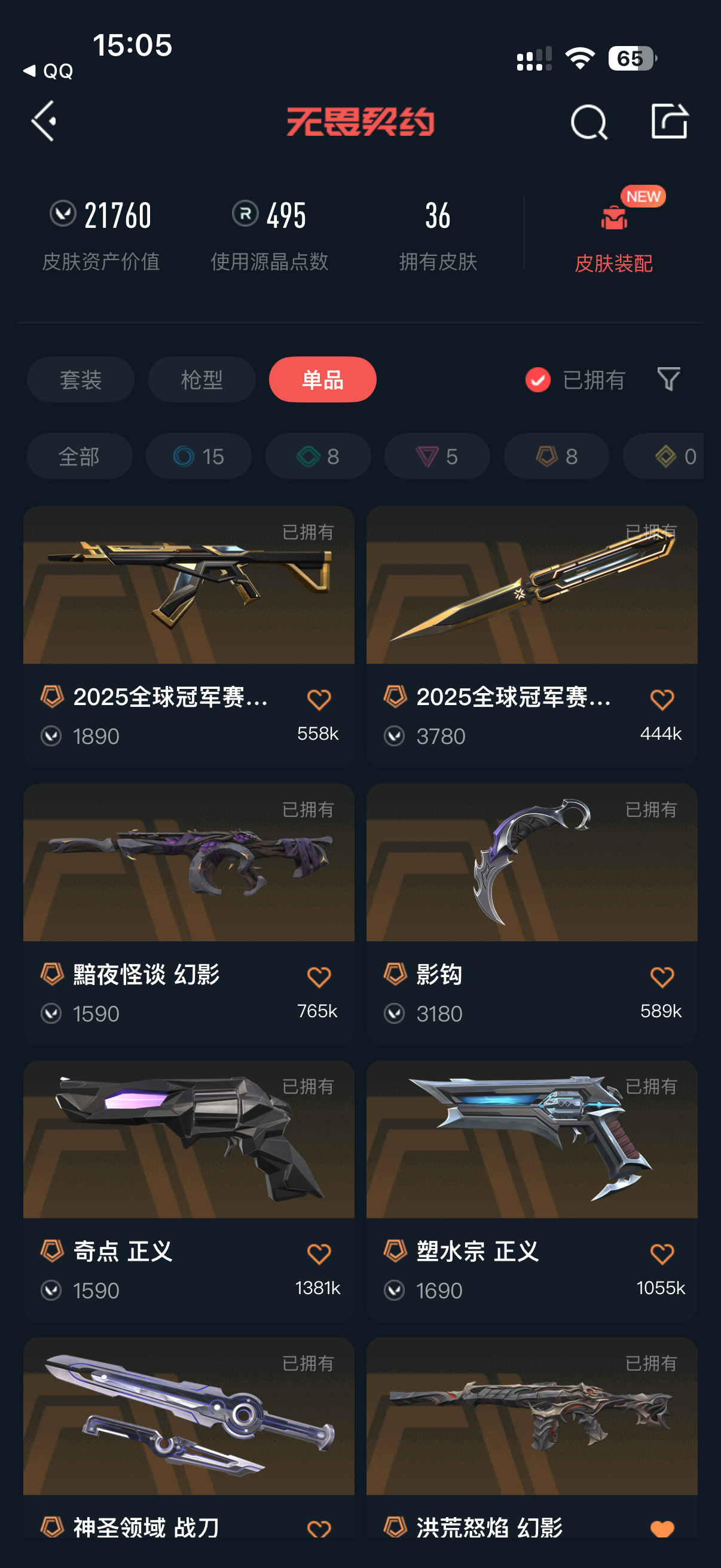Select the 单品 tab
Screen dimensions: 721x1568
click(x=322, y=380)
